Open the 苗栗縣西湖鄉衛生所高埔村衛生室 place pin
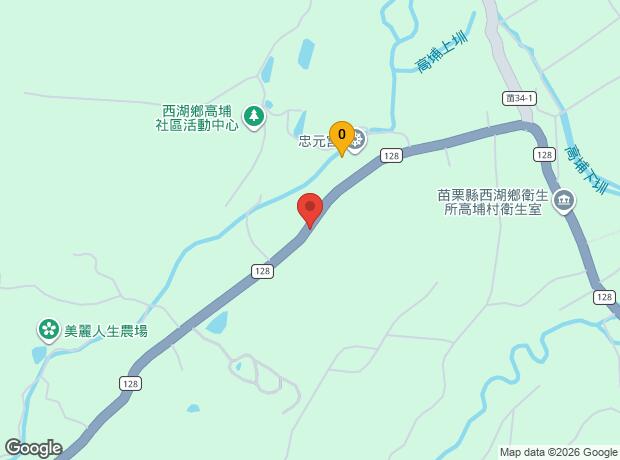Screen dimensions: 620x460 pos(564,202)
